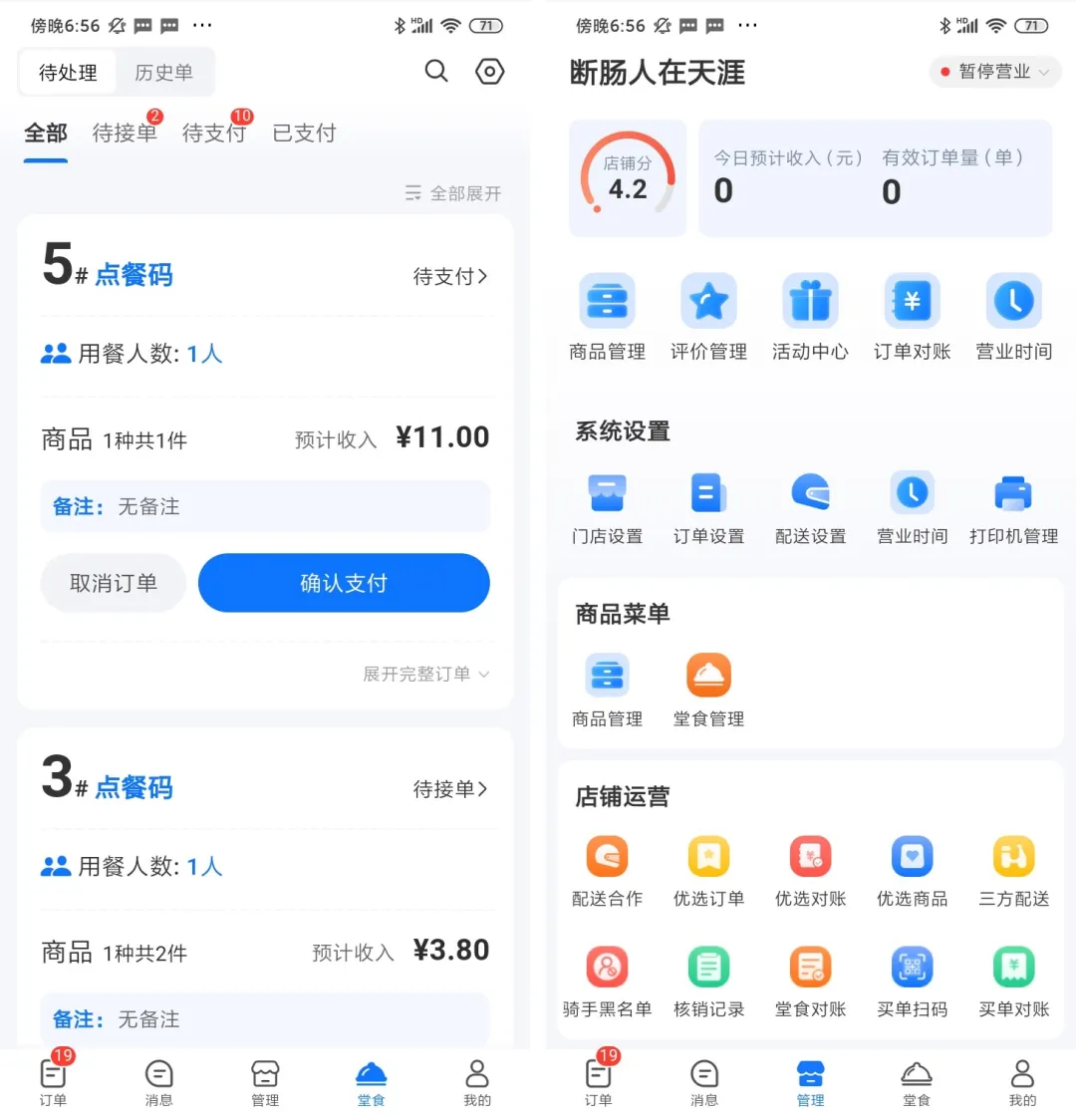Open the 暂停营业 status dropdown

994,72
